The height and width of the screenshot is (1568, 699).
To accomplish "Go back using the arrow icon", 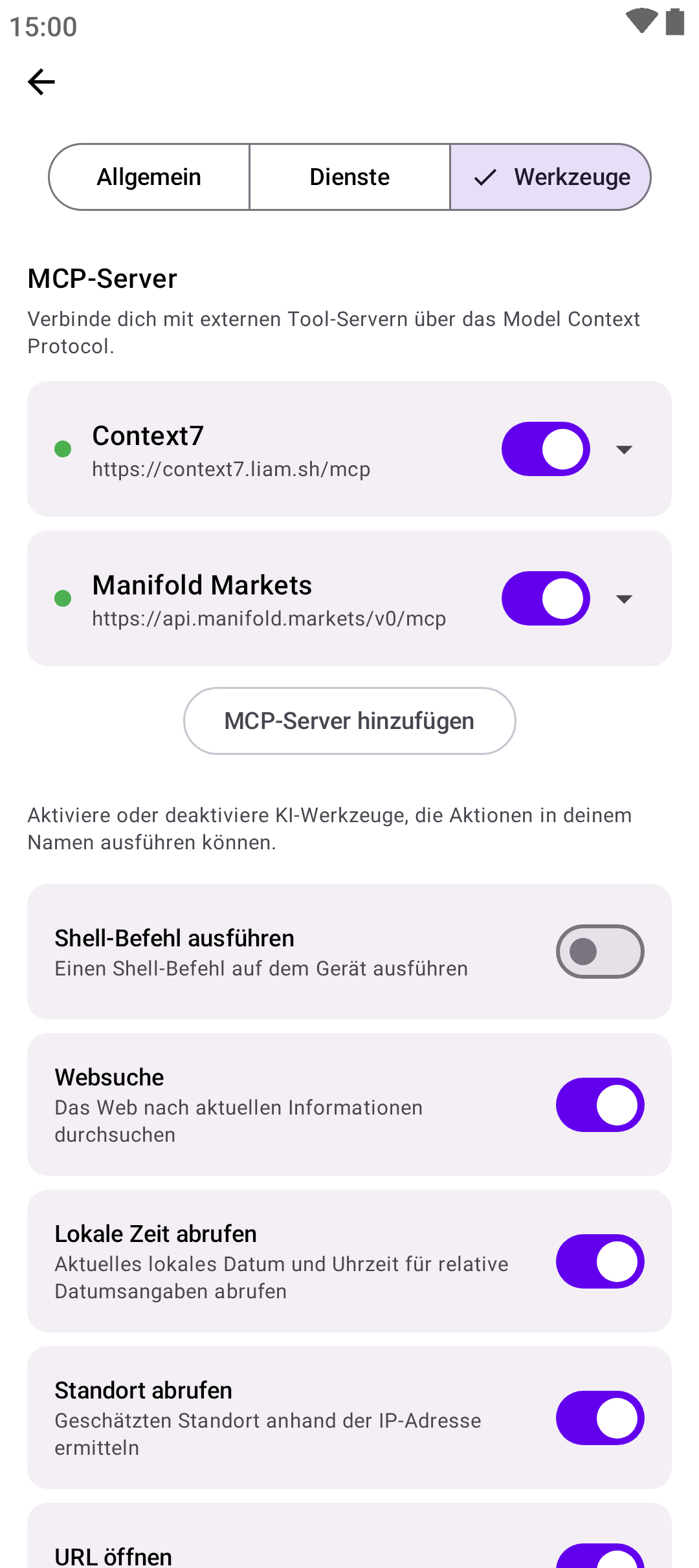I will pos(41,82).
